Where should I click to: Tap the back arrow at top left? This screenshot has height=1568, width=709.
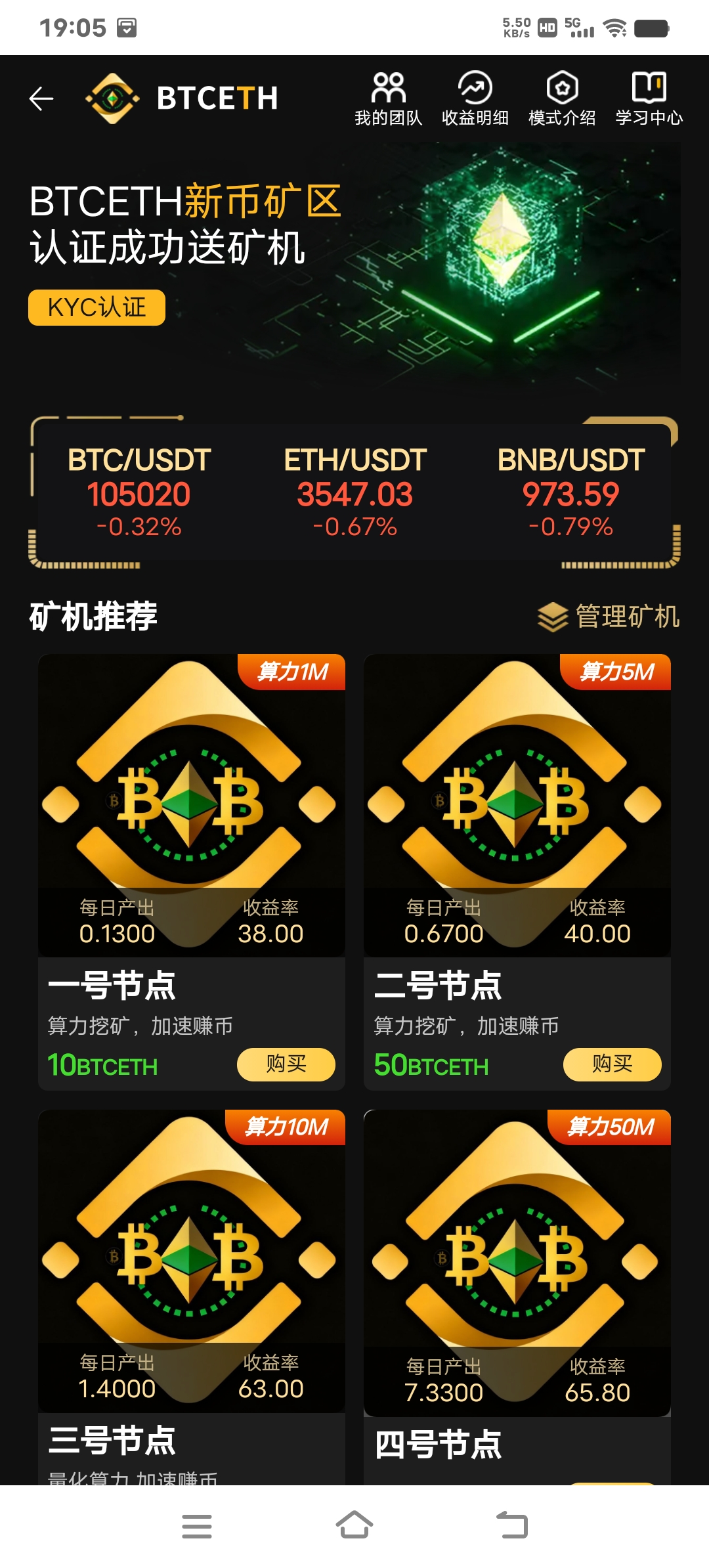(x=41, y=98)
